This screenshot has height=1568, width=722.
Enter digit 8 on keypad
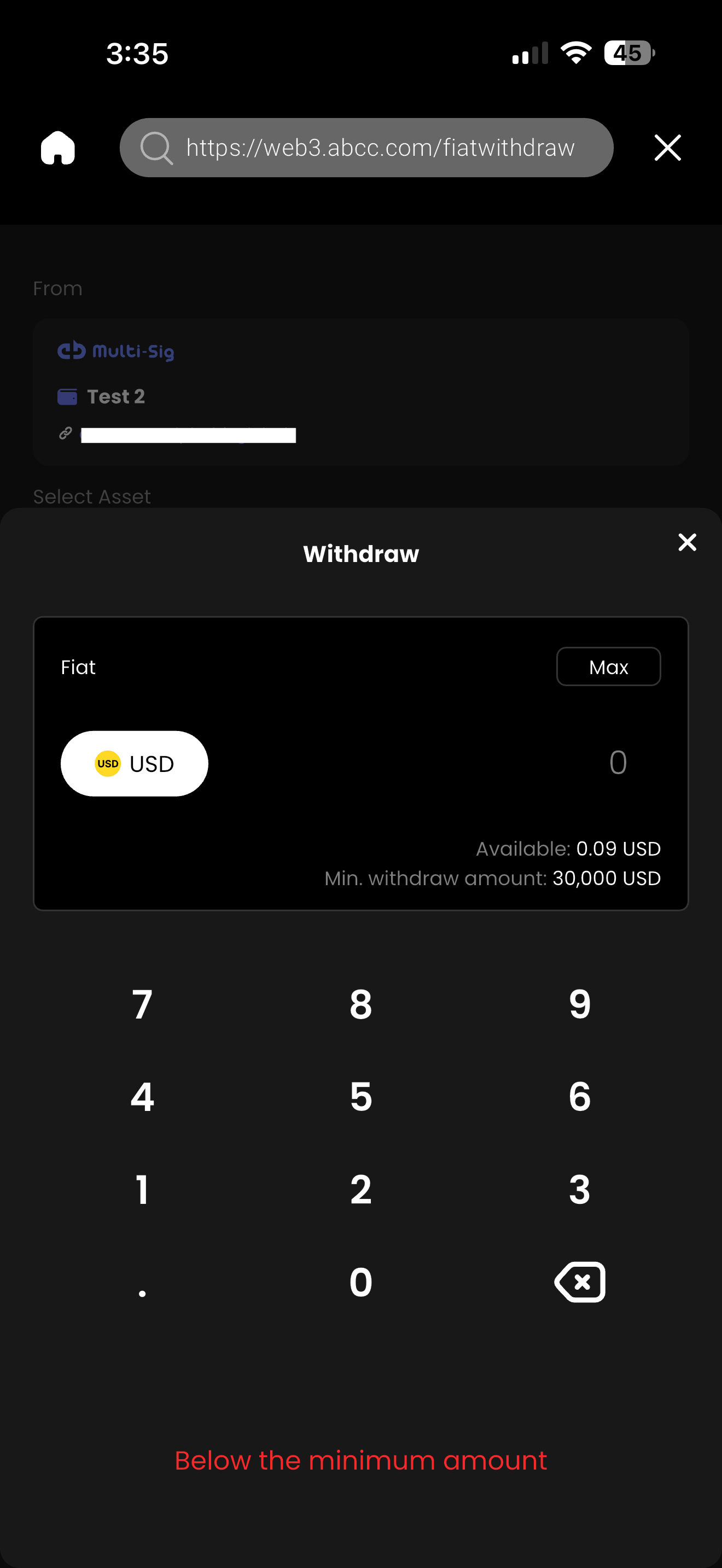[361, 1004]
